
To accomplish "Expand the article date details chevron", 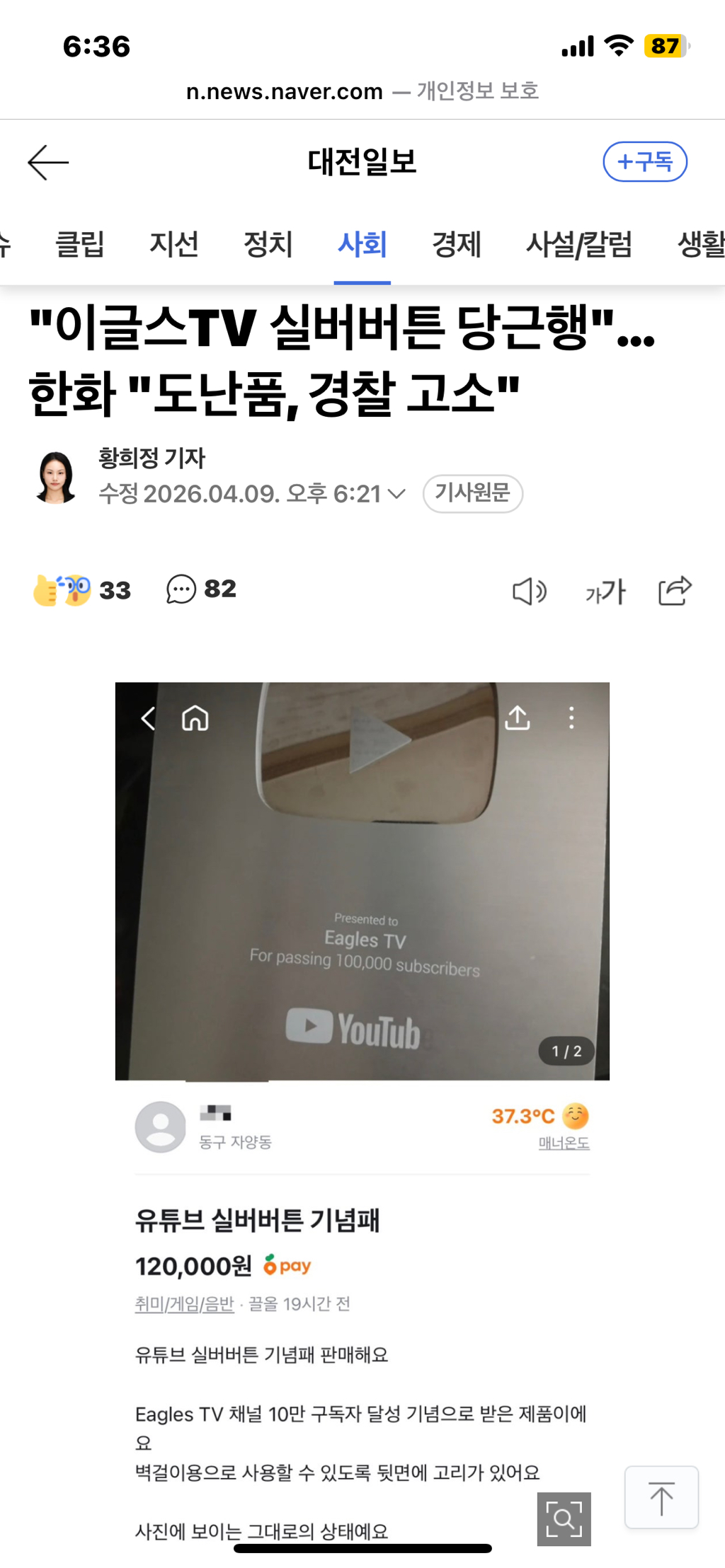I will point(397,494).
